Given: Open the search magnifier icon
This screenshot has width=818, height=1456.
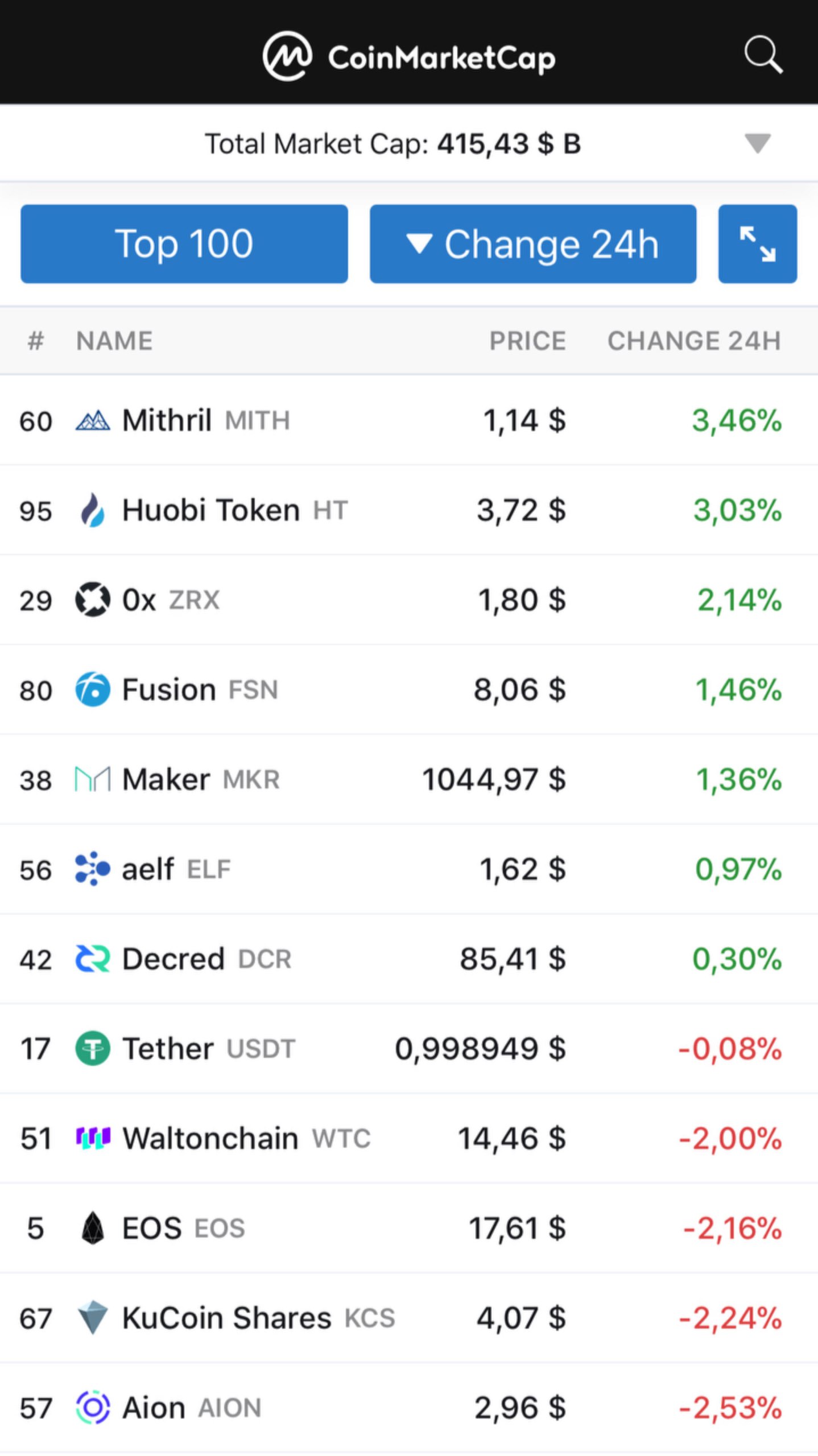Looking at the screenshot, I should (x=763, y=55).
